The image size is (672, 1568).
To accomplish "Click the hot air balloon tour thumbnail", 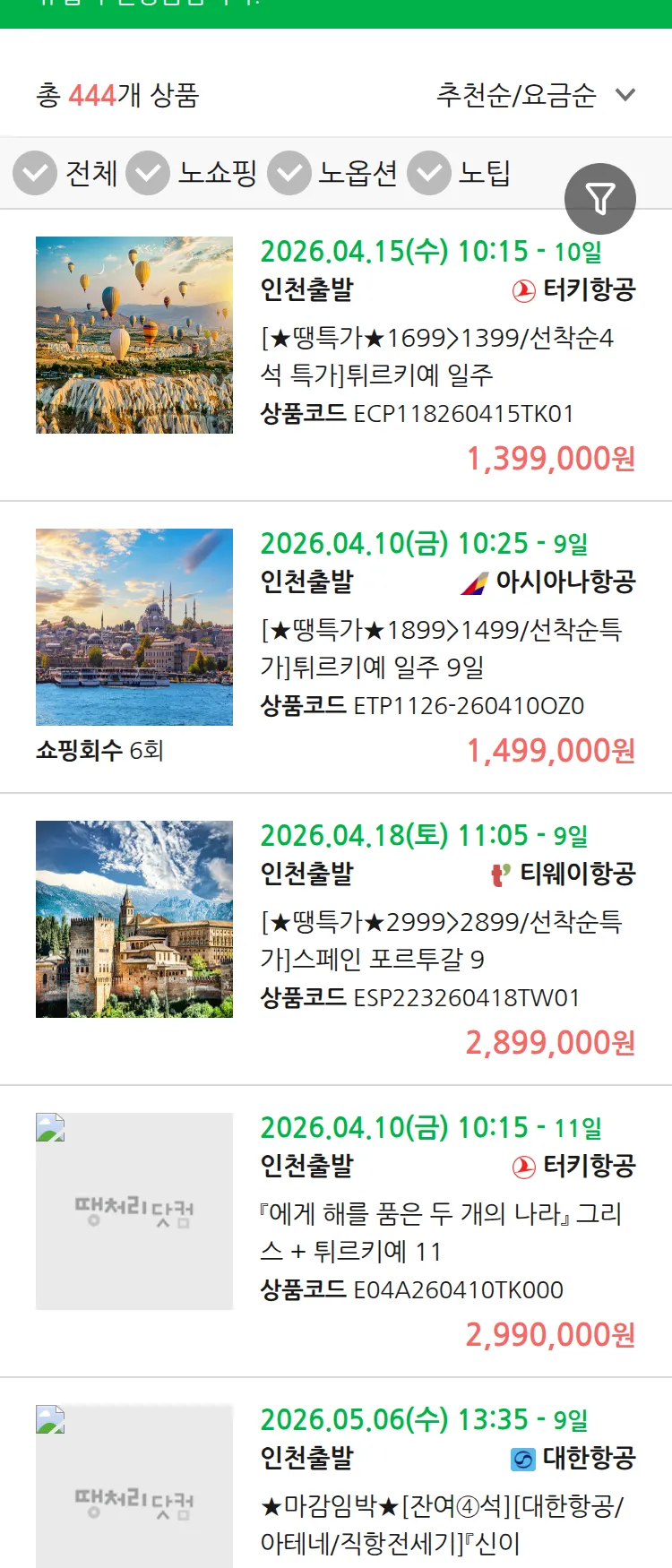I will [134, 335].
